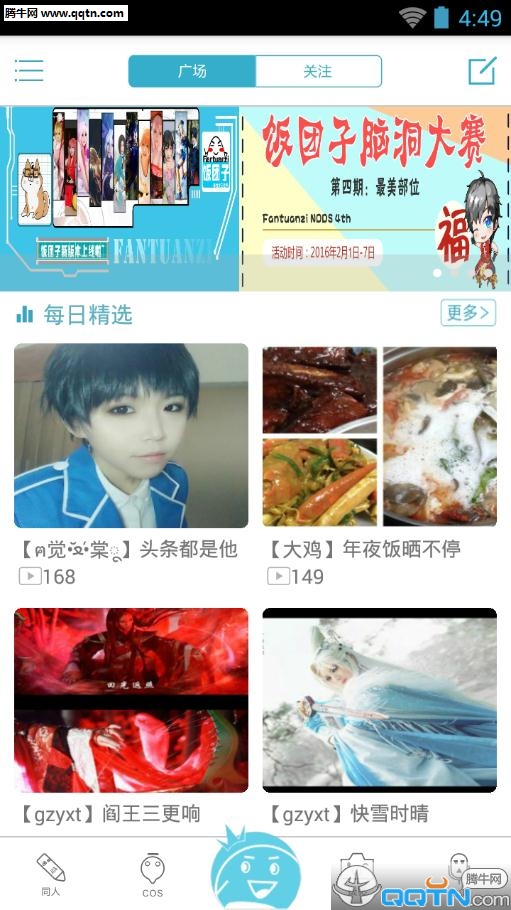Switch to the 广场 tab
511x910 pixels.
[192, 71]
